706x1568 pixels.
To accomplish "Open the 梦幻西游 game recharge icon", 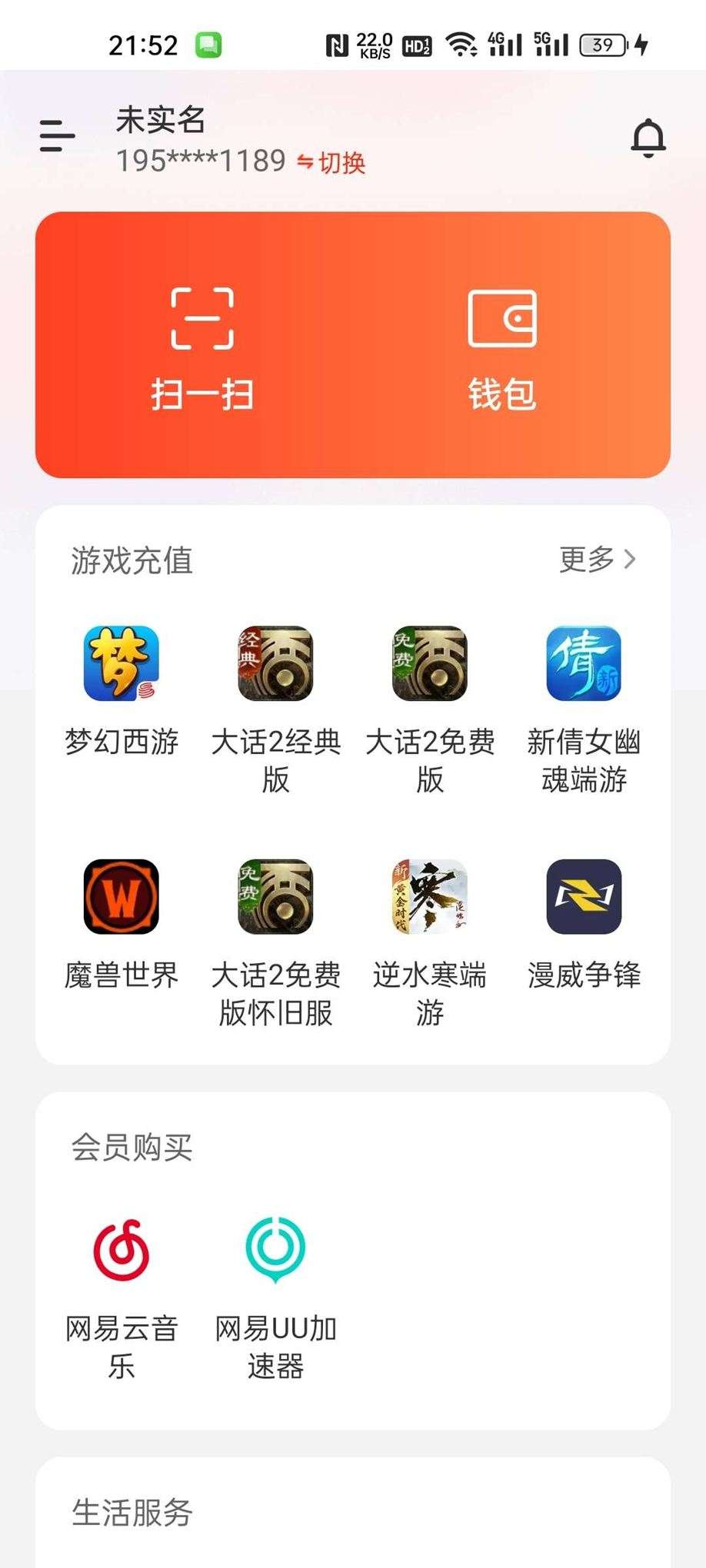I will pos(123,665).
